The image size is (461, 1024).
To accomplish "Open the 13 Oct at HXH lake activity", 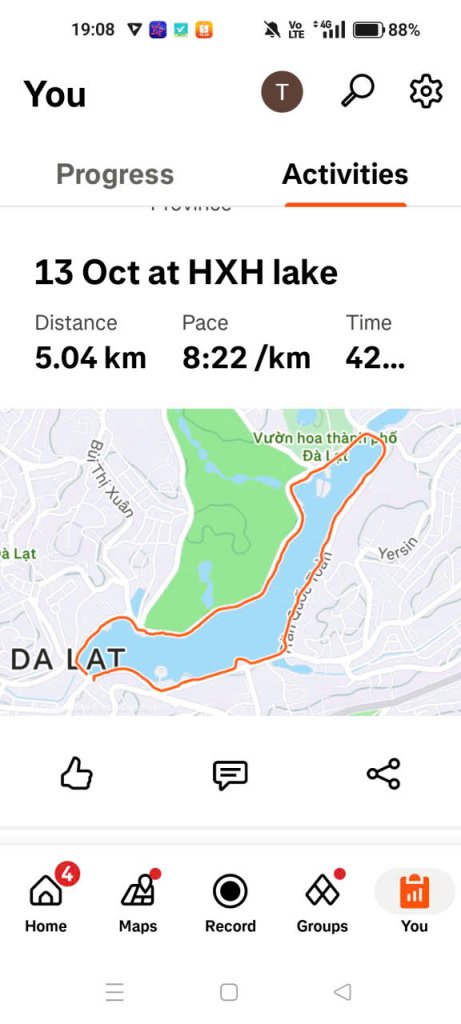I will coord(186,272).
